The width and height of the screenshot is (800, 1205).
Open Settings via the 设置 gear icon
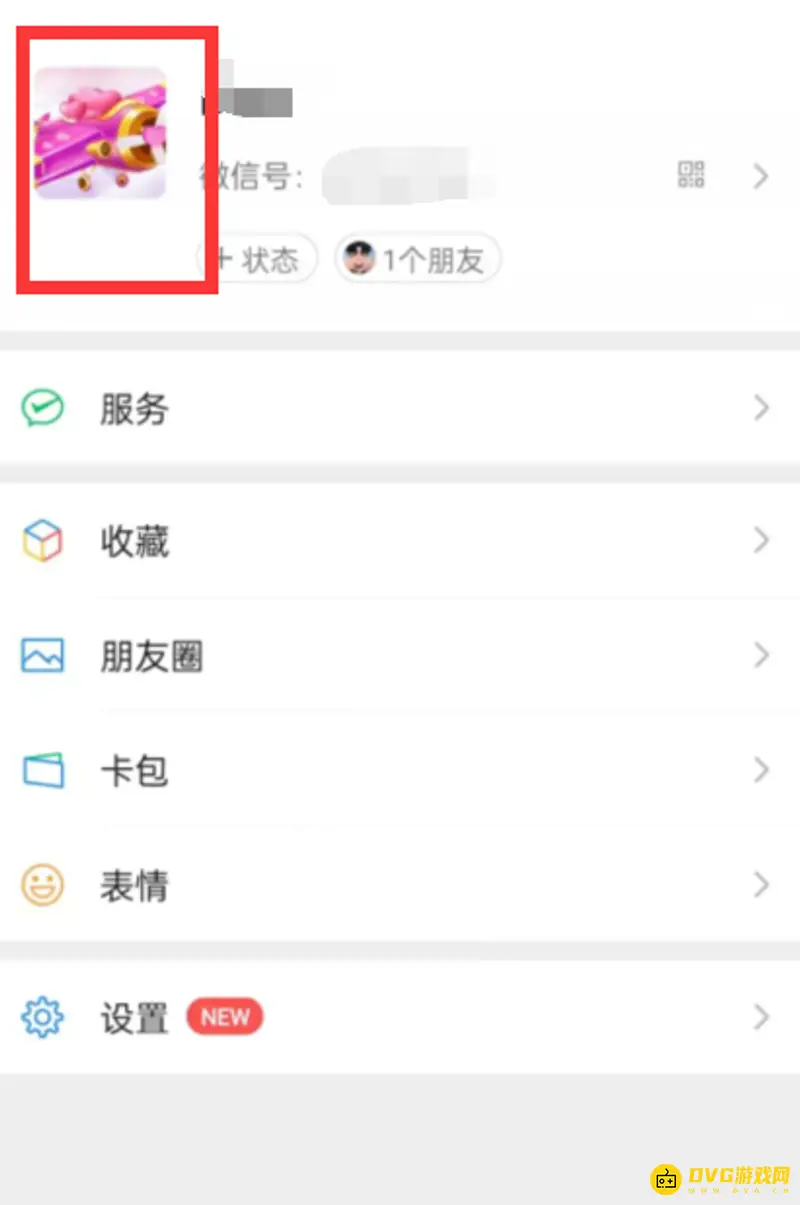tap(42, 1017)
